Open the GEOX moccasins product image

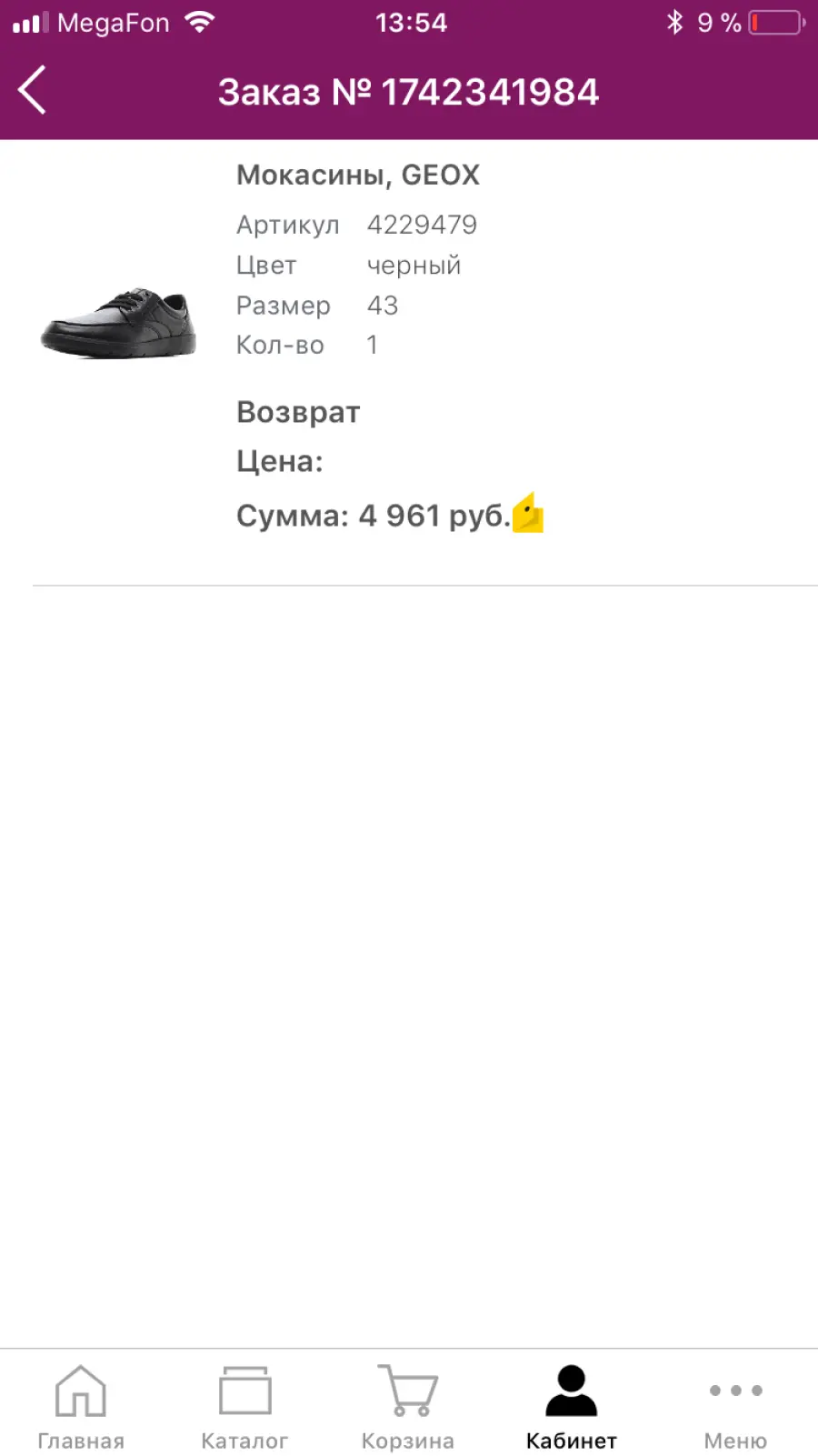(119, 324)
